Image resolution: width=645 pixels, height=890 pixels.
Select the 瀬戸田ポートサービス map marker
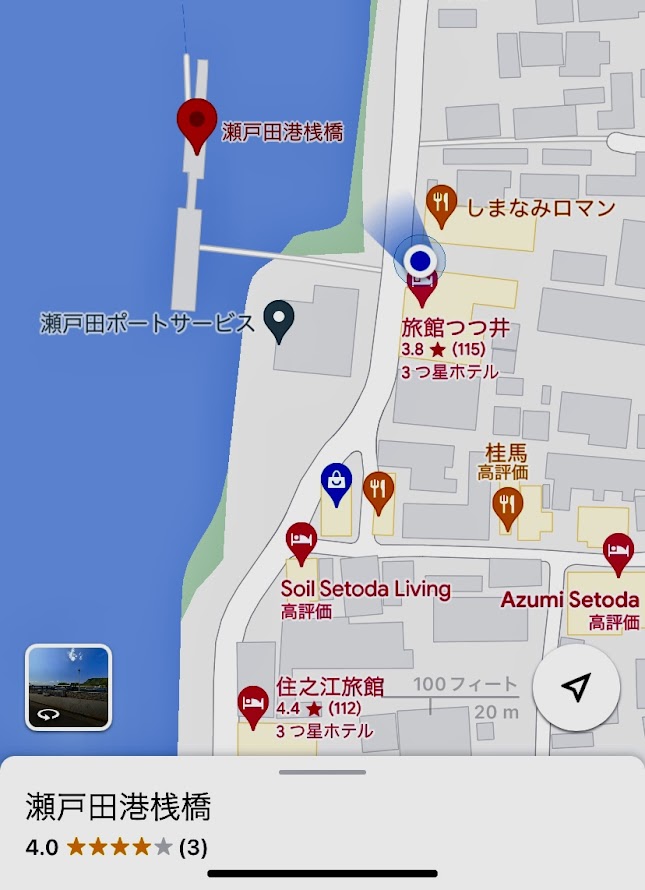point(279,320)
